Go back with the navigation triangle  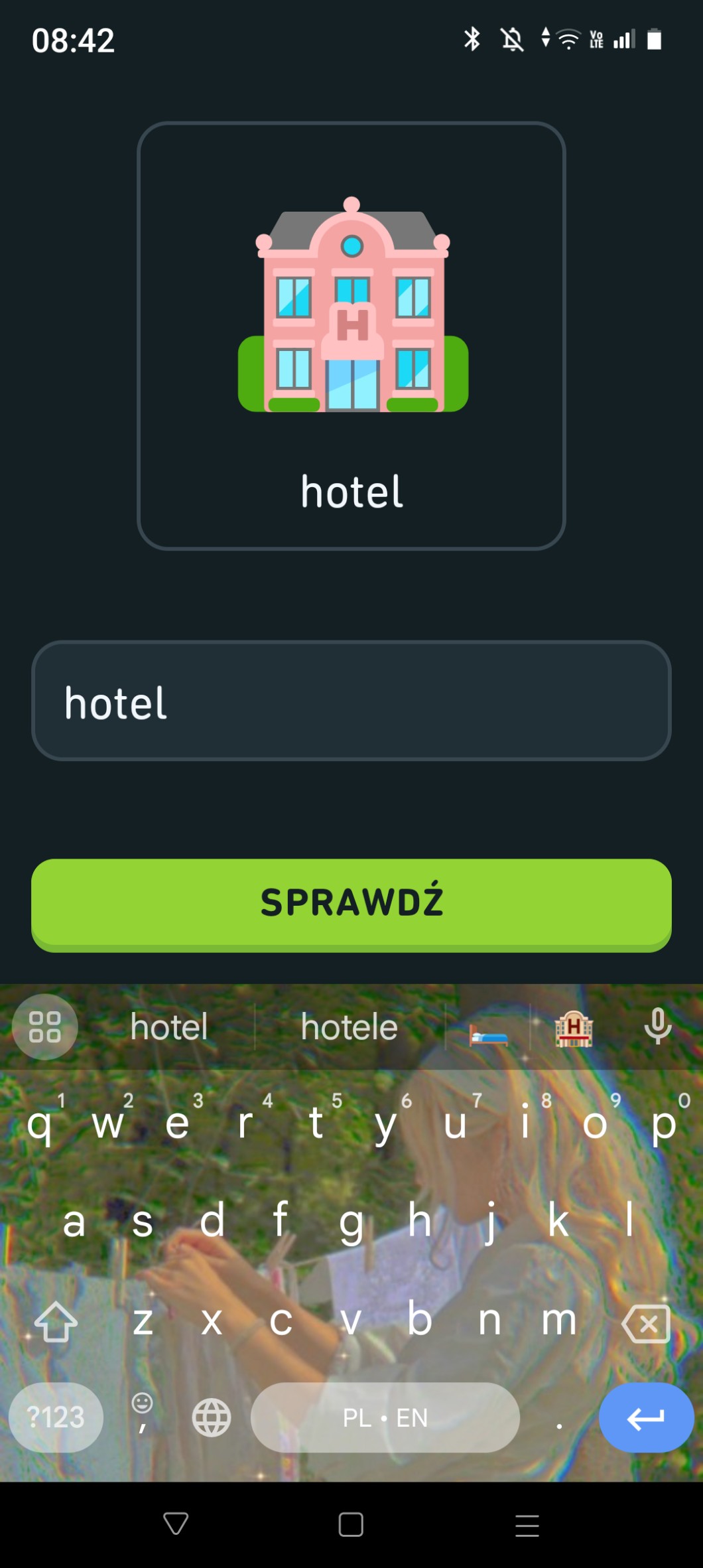pyautogui.click(x=176, y=1524)
